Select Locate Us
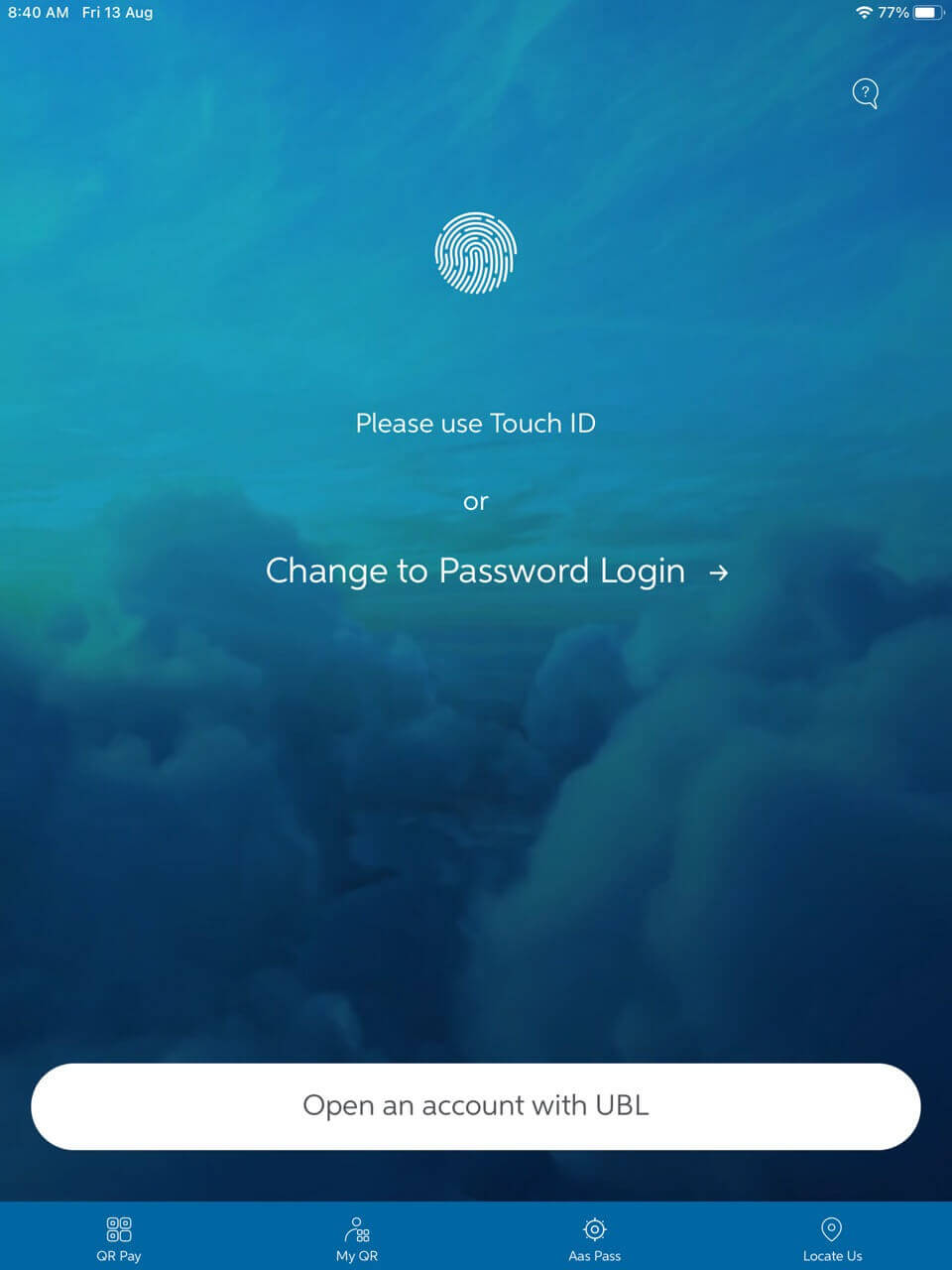Image resolution: width=952 pixels, height=1270 pixels. pyautogui.click(x=832, y=1237)
